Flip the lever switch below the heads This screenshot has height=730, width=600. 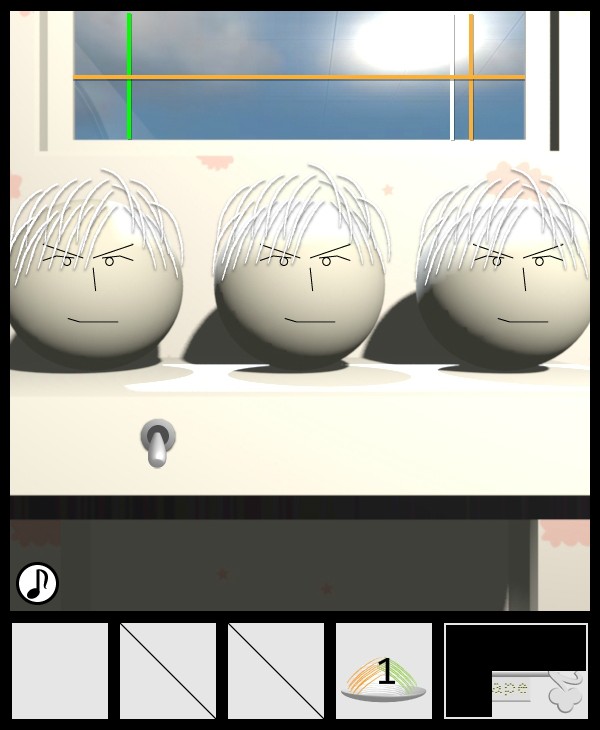click(x=158, y=443)
